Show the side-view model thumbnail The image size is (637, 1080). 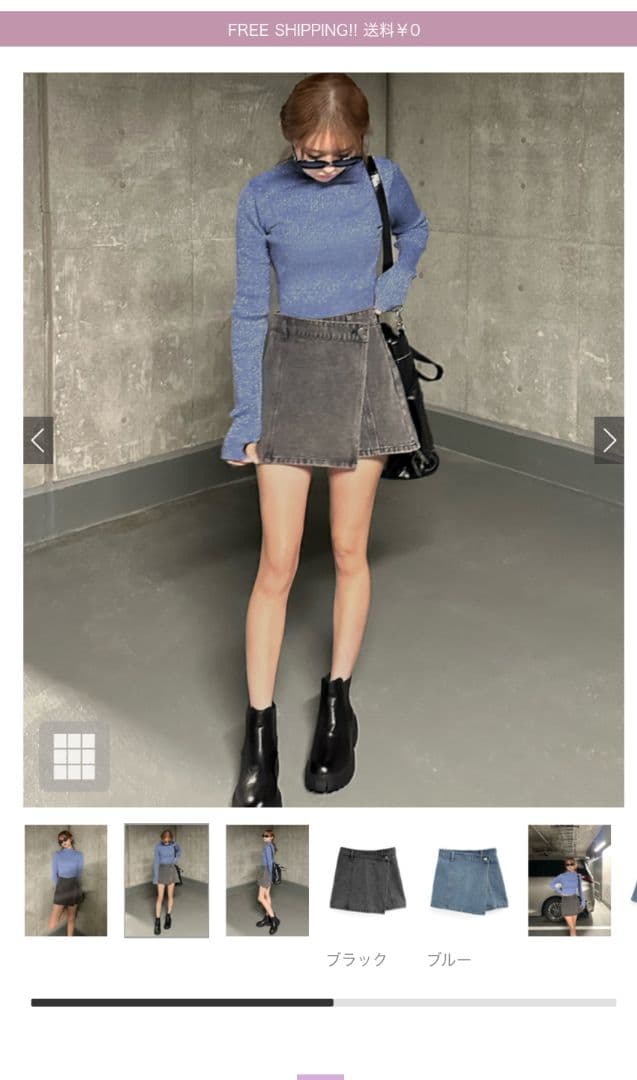click(267, 880)
